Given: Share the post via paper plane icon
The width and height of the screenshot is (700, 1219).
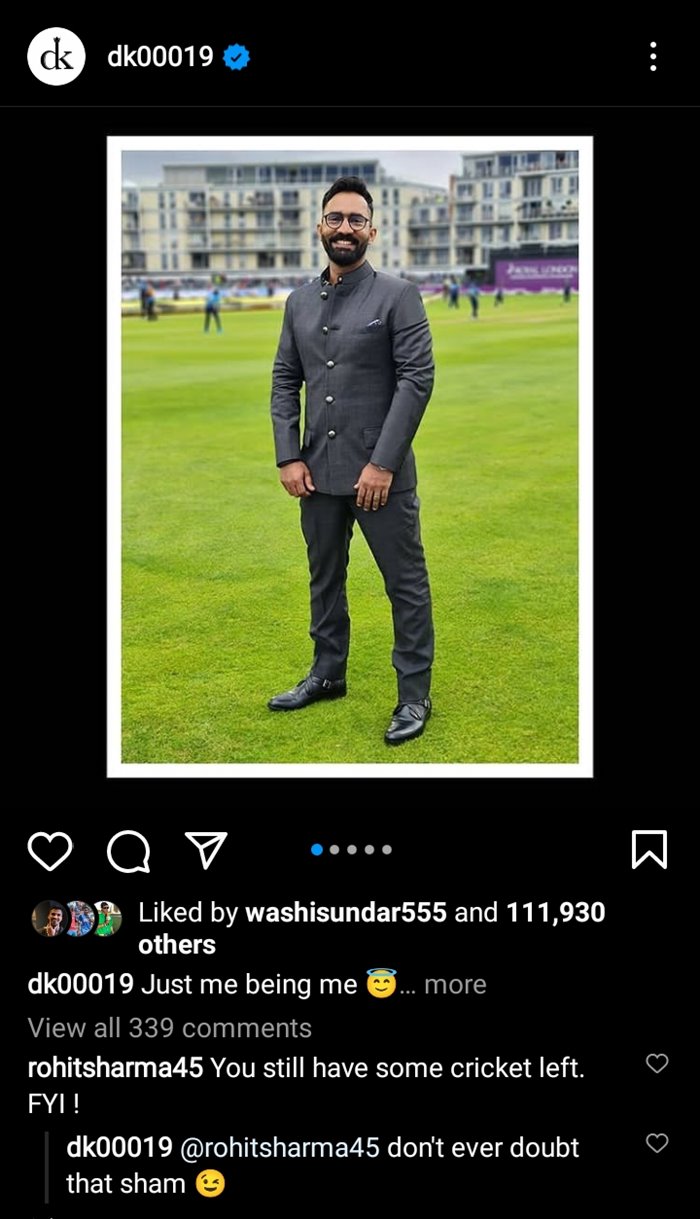Looking at the screenshot, I should (x=207, y=850).
